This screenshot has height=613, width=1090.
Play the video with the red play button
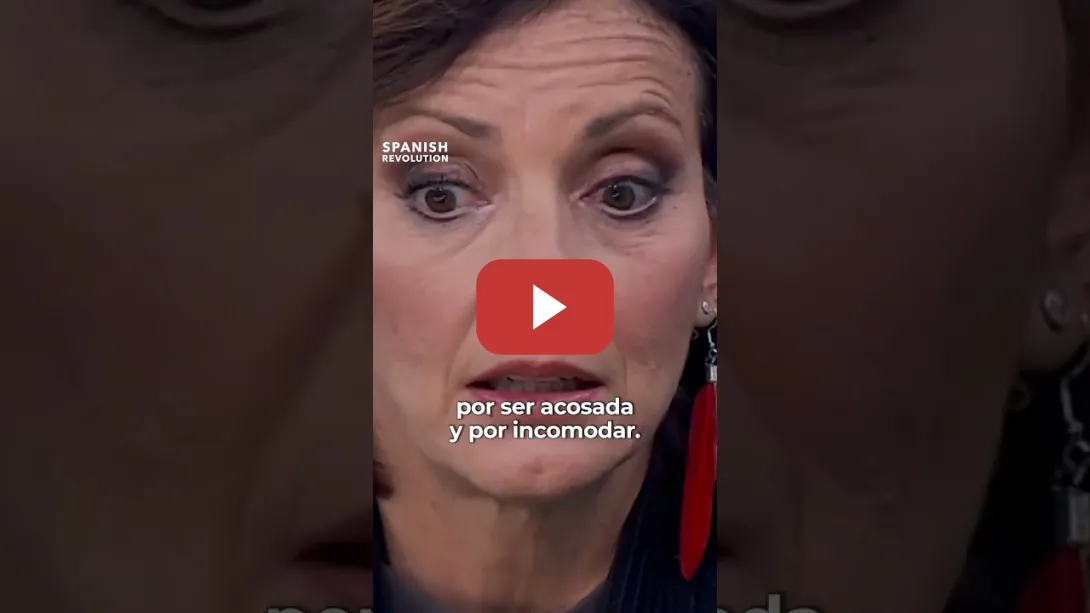[x=545, y=307]
